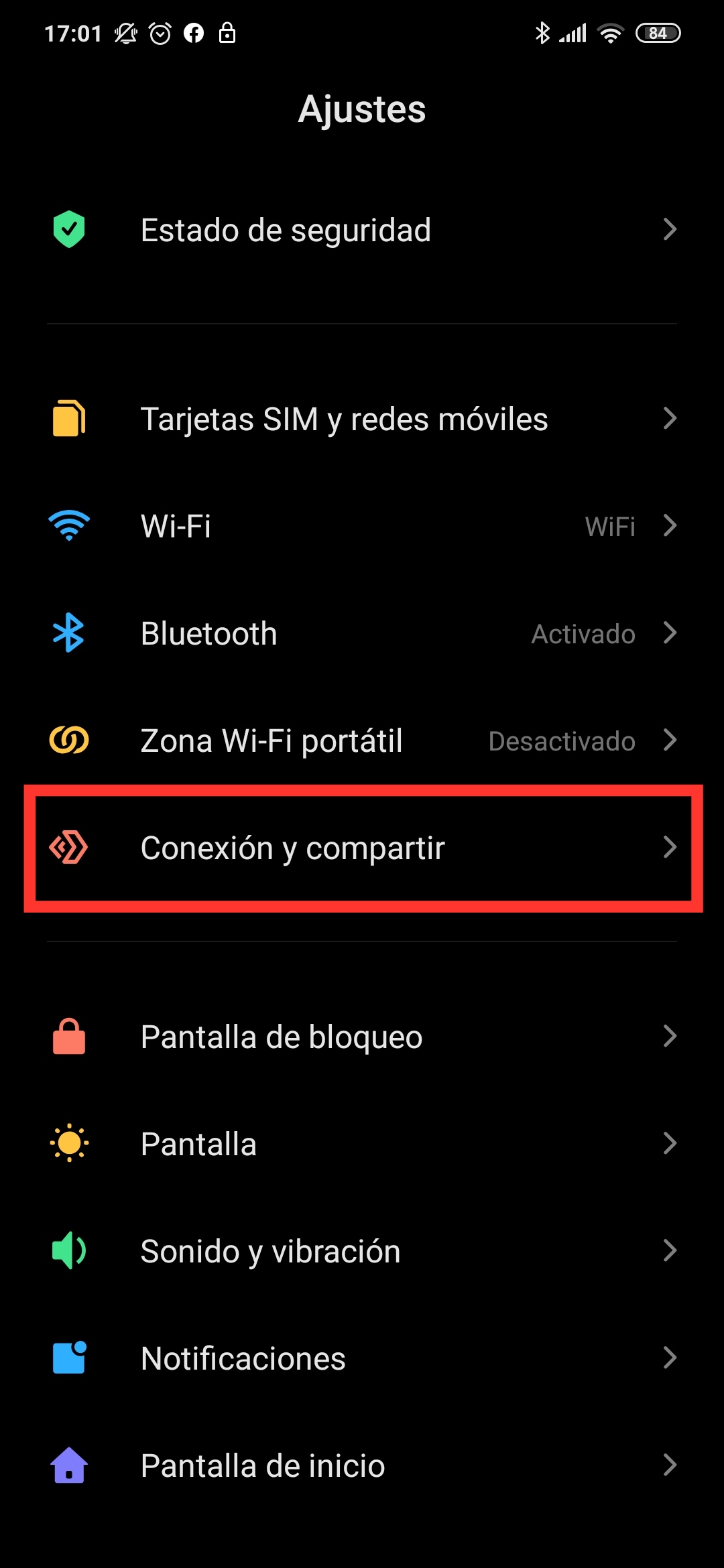Select the Sonido y vibración speaker icon
This screenshot has width=724, height=1568.
click(x=68, y=1250)
